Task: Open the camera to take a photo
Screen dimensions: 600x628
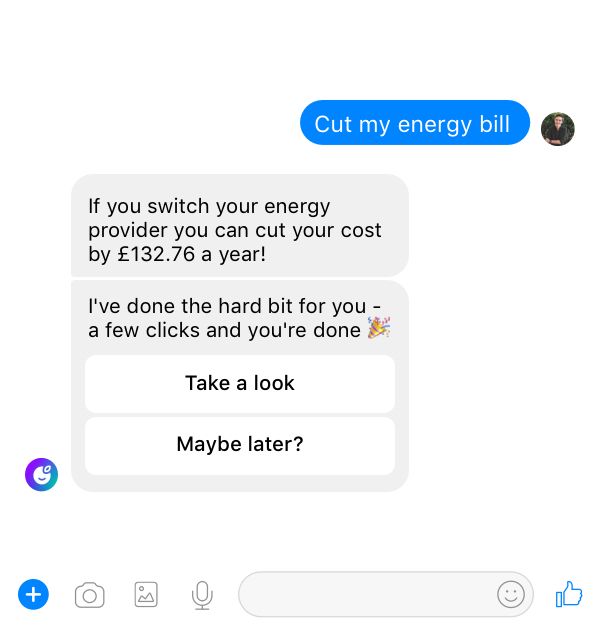Action: (89, 595)
